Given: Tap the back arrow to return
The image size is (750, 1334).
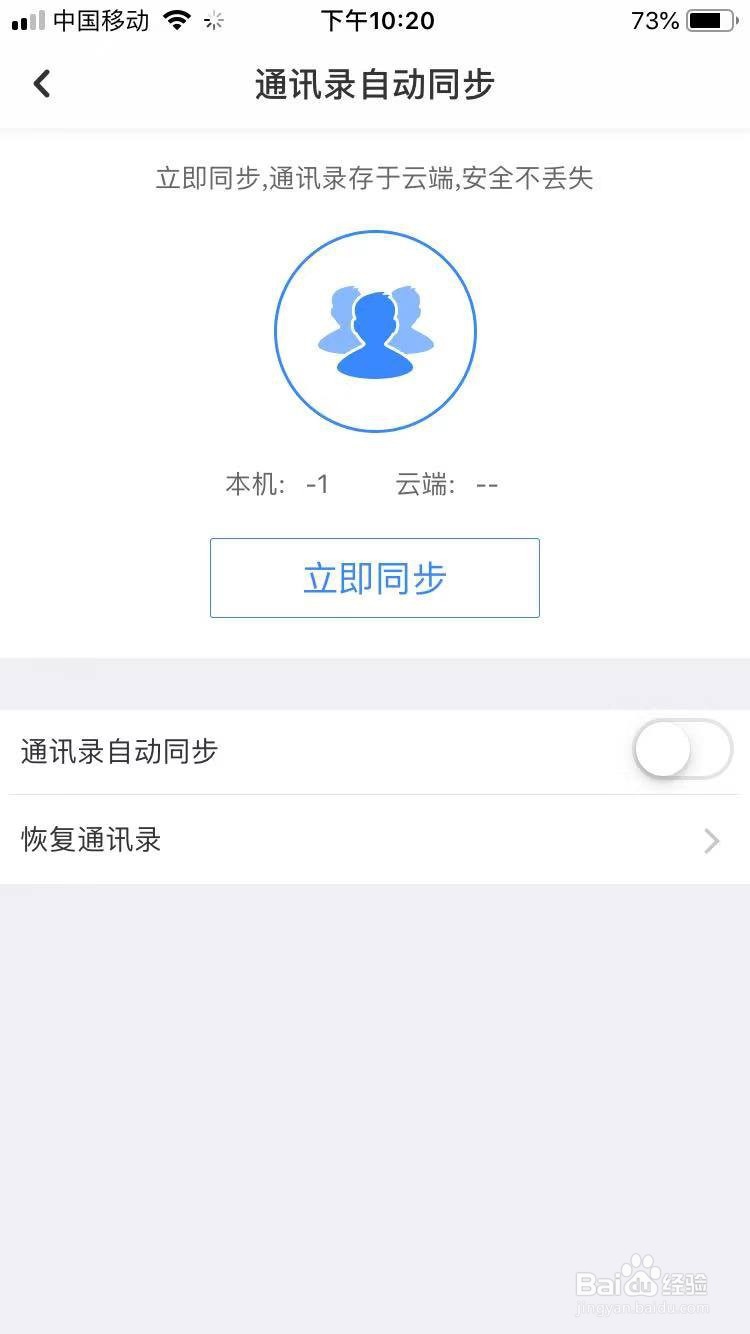Looking at the screenshot, I should [x=41, y=84].
